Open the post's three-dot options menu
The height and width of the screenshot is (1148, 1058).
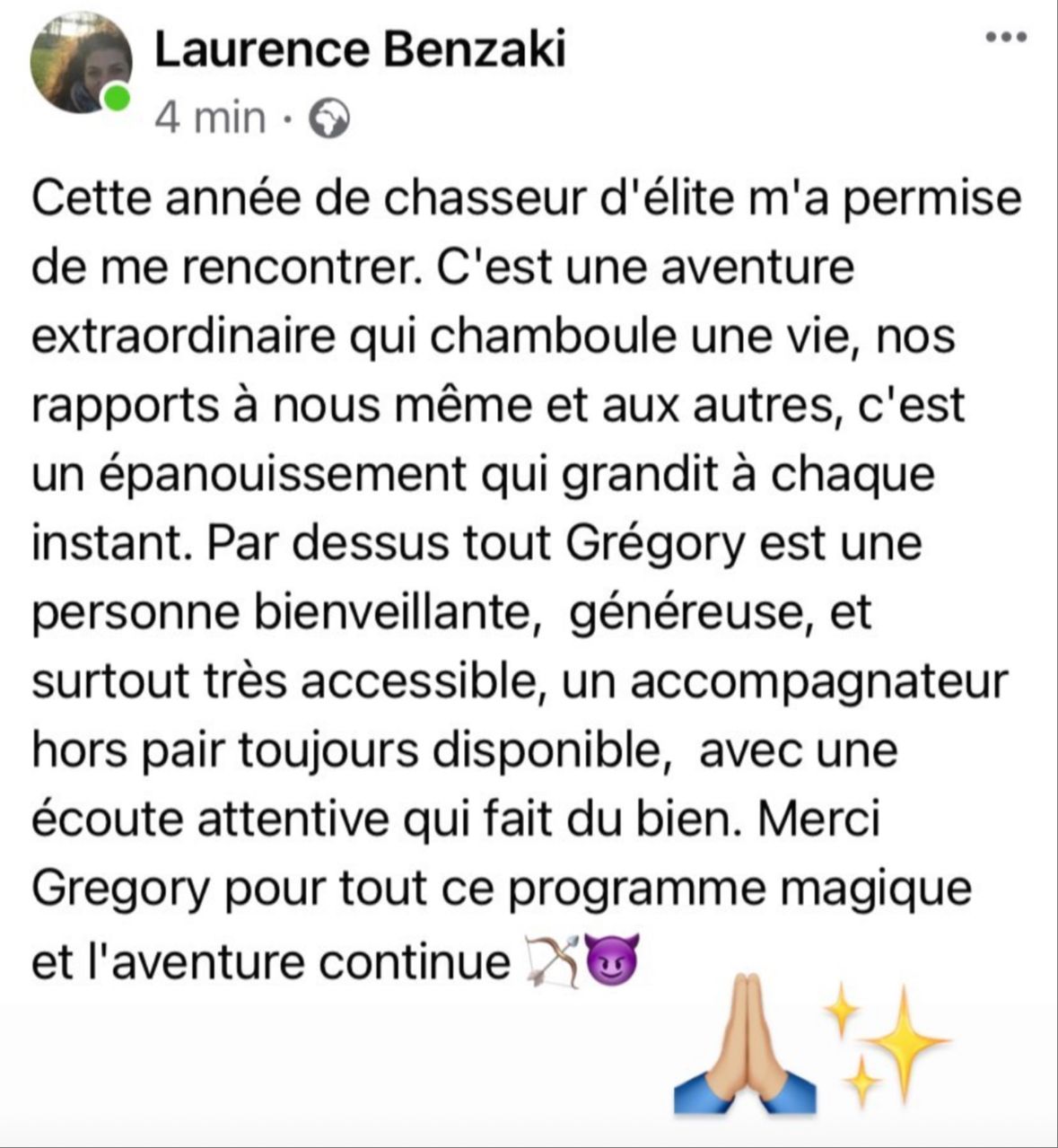point(1005,38)
